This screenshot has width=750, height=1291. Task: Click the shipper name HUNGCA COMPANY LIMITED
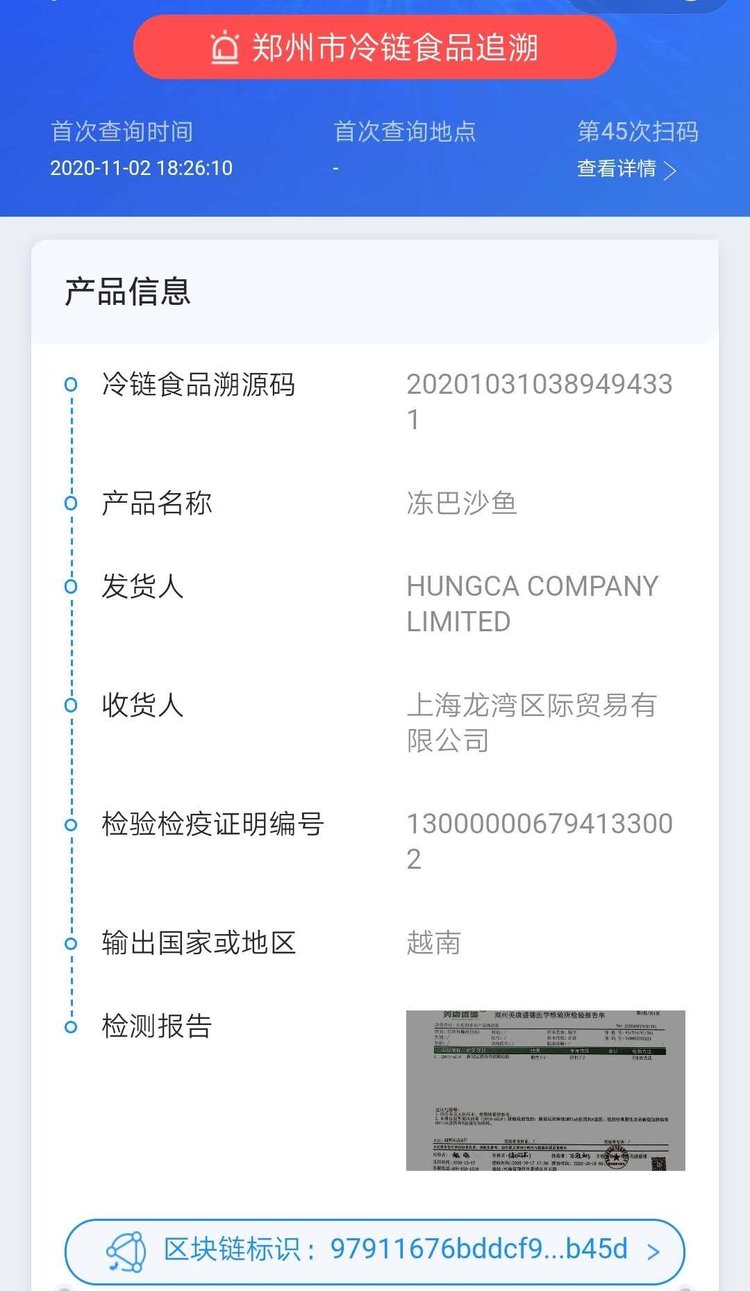(530, 603)
